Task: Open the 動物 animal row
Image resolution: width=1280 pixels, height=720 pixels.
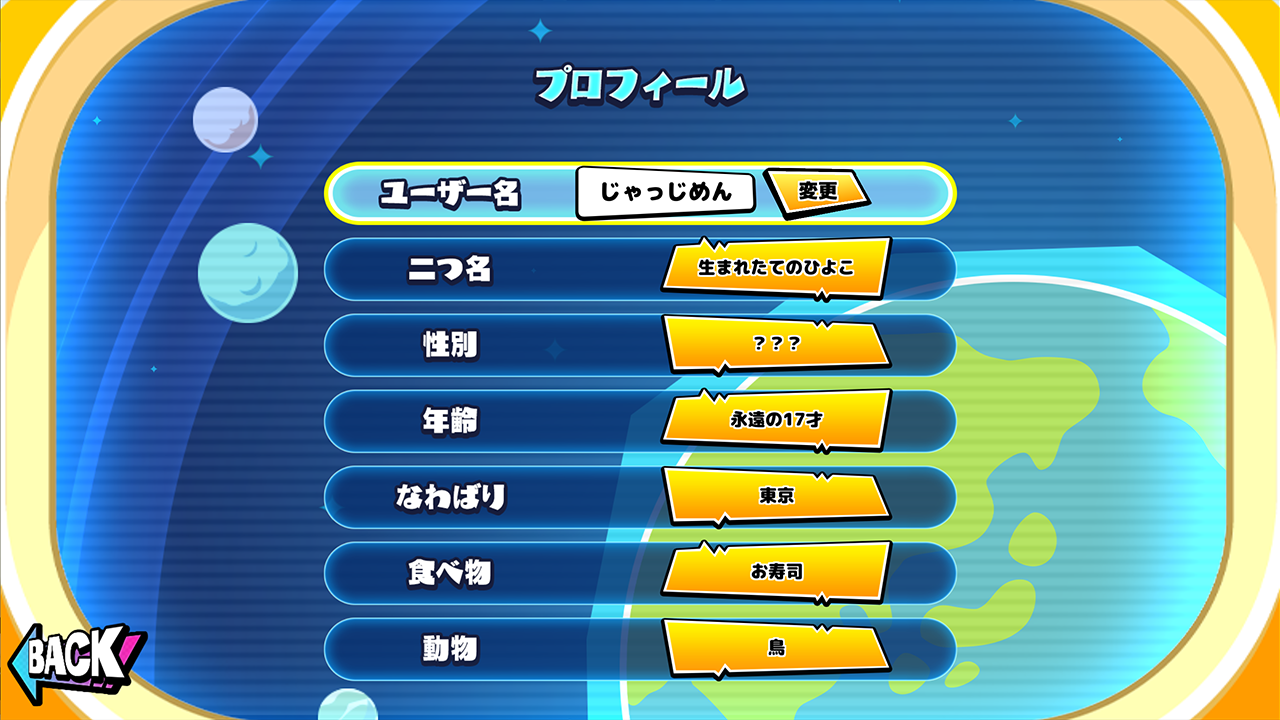Action: [640, 649]
